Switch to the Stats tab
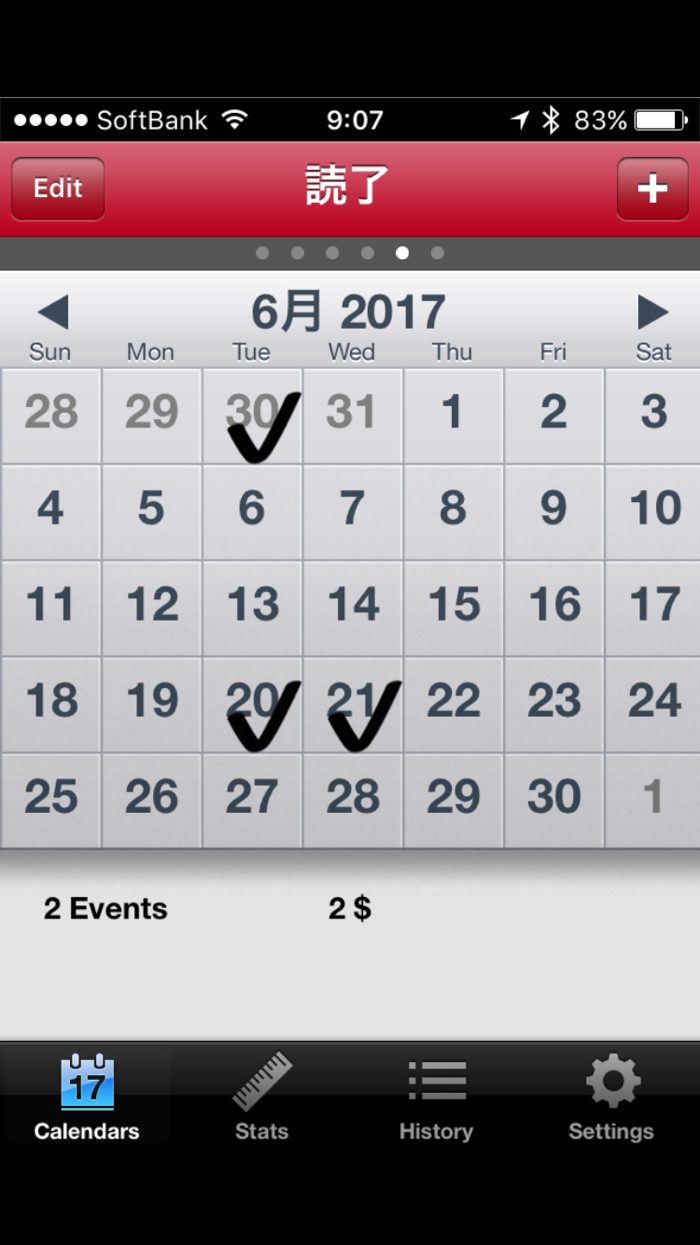This screenshot has width=700, height=1245. (x=262, y=1097)
